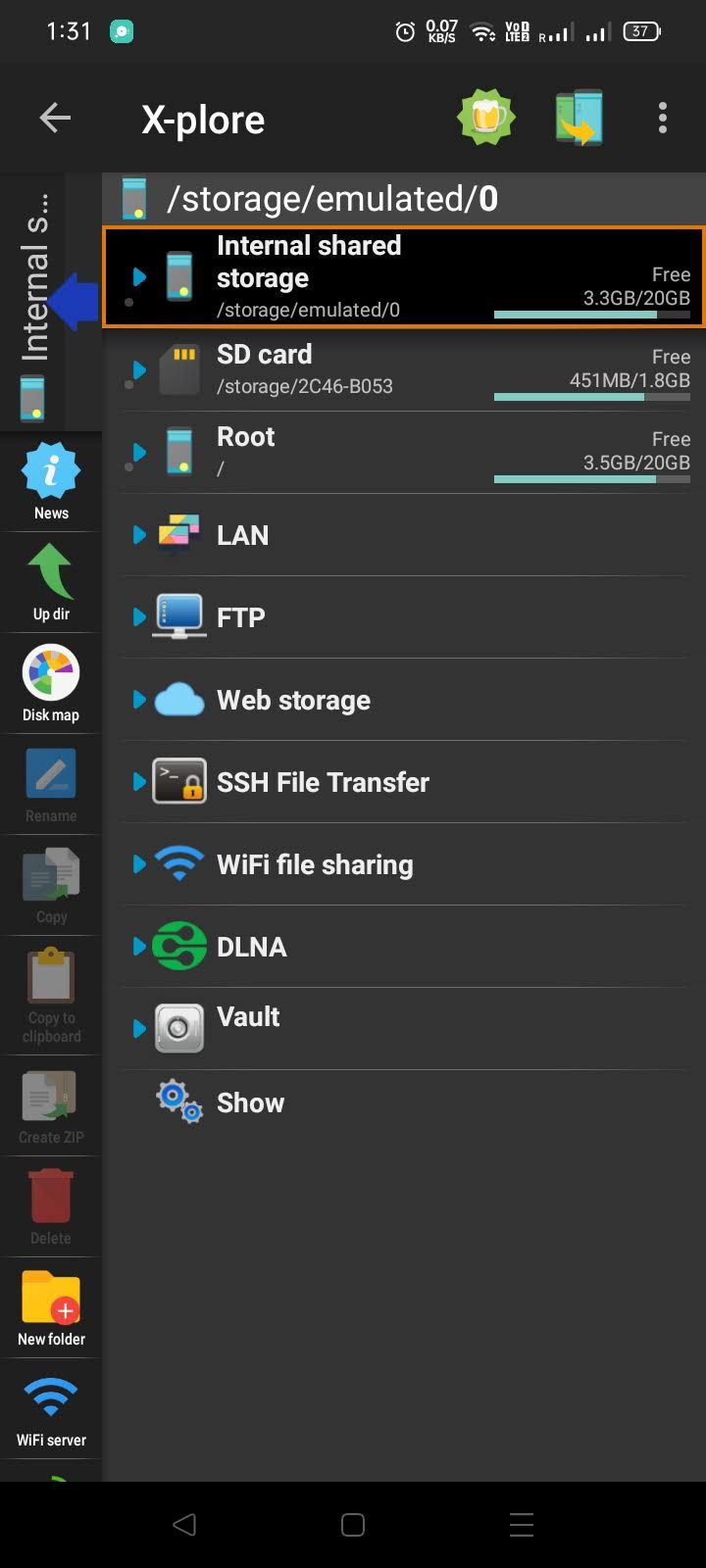Open the Vault
This screenshot has height=1568, width=706.
[x=248, y=1019]
